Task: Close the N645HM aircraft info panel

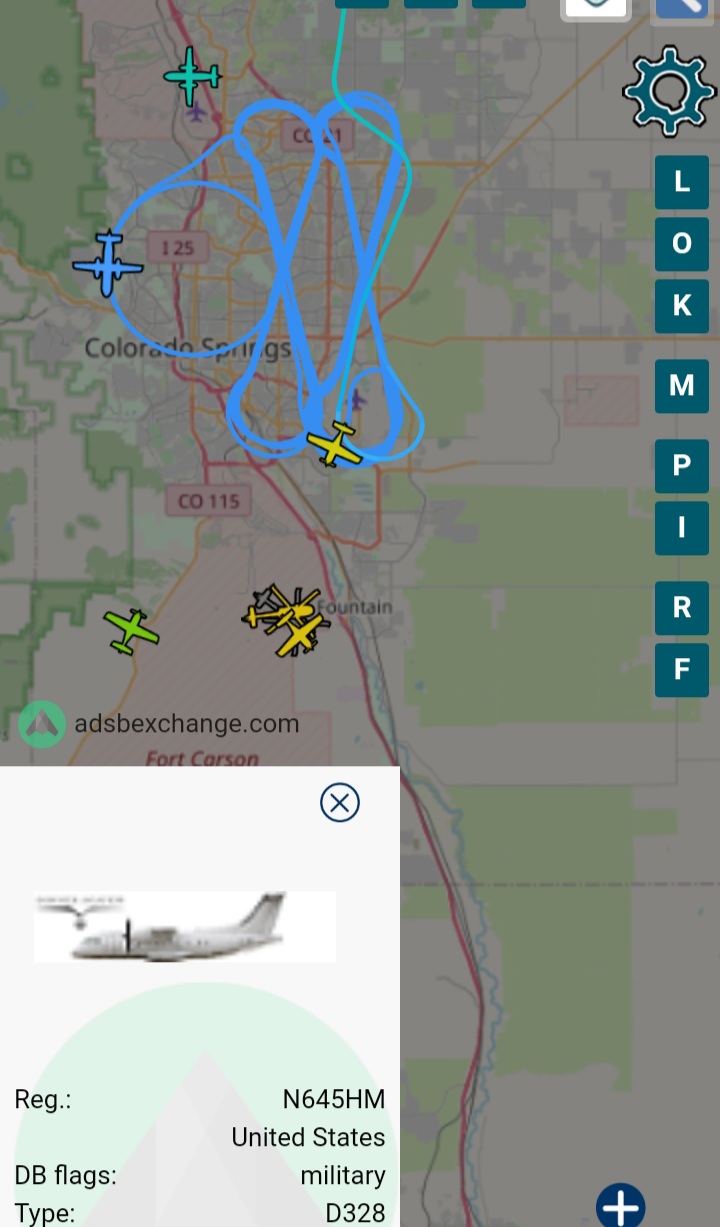Action: click(x=340, y=803)
